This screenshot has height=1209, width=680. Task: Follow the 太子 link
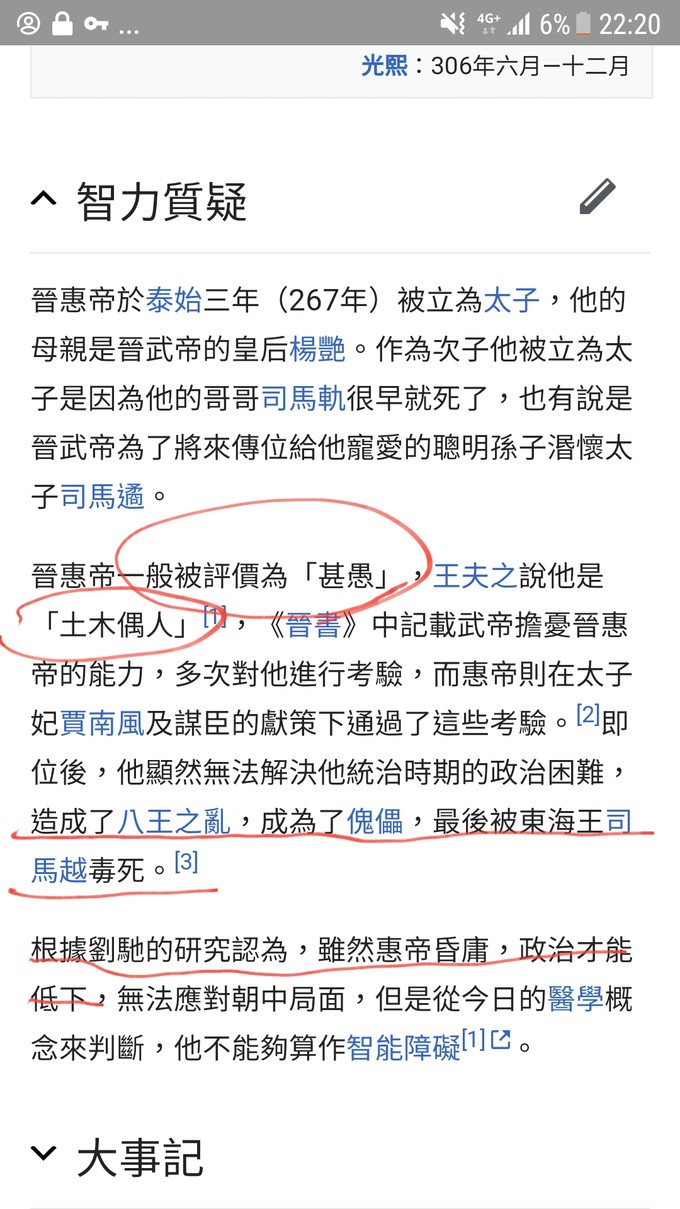tap(511, 299)
